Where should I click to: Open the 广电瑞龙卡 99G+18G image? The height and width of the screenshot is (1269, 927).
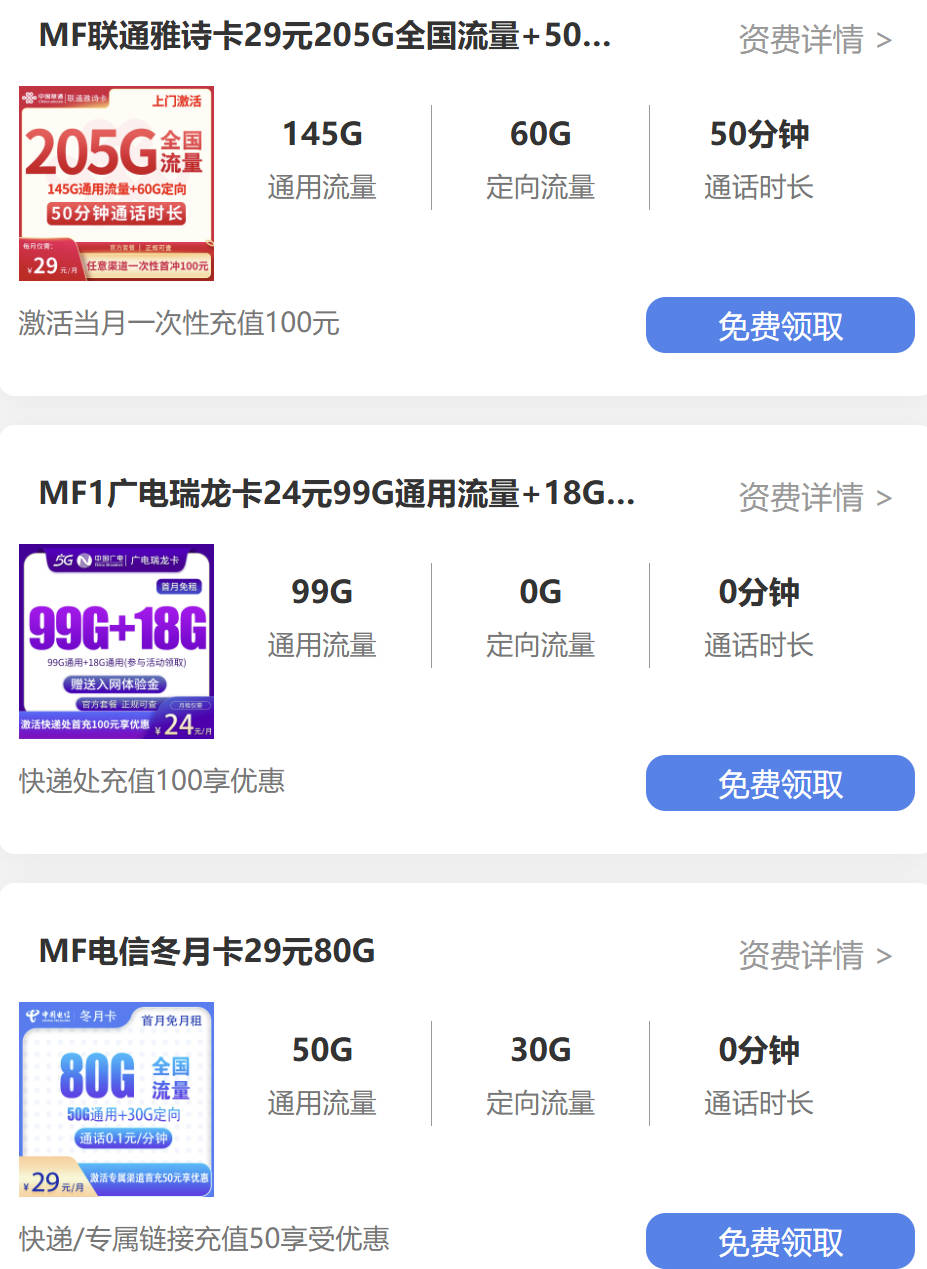tap(116, 641)
